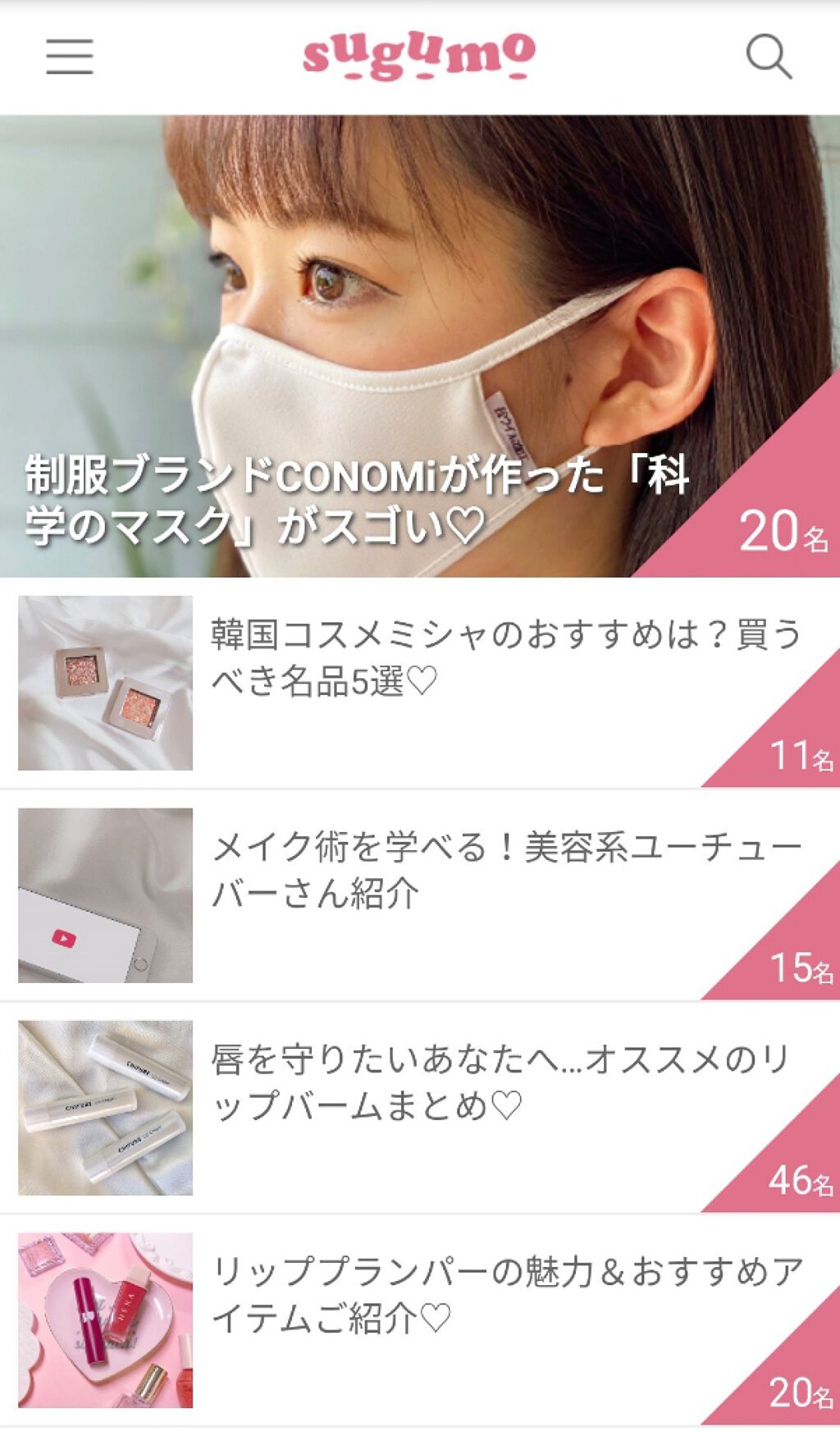Read the メイク術を学べる 美容系ユーチューバー article

pyautogui.click(x=505, y=870)
